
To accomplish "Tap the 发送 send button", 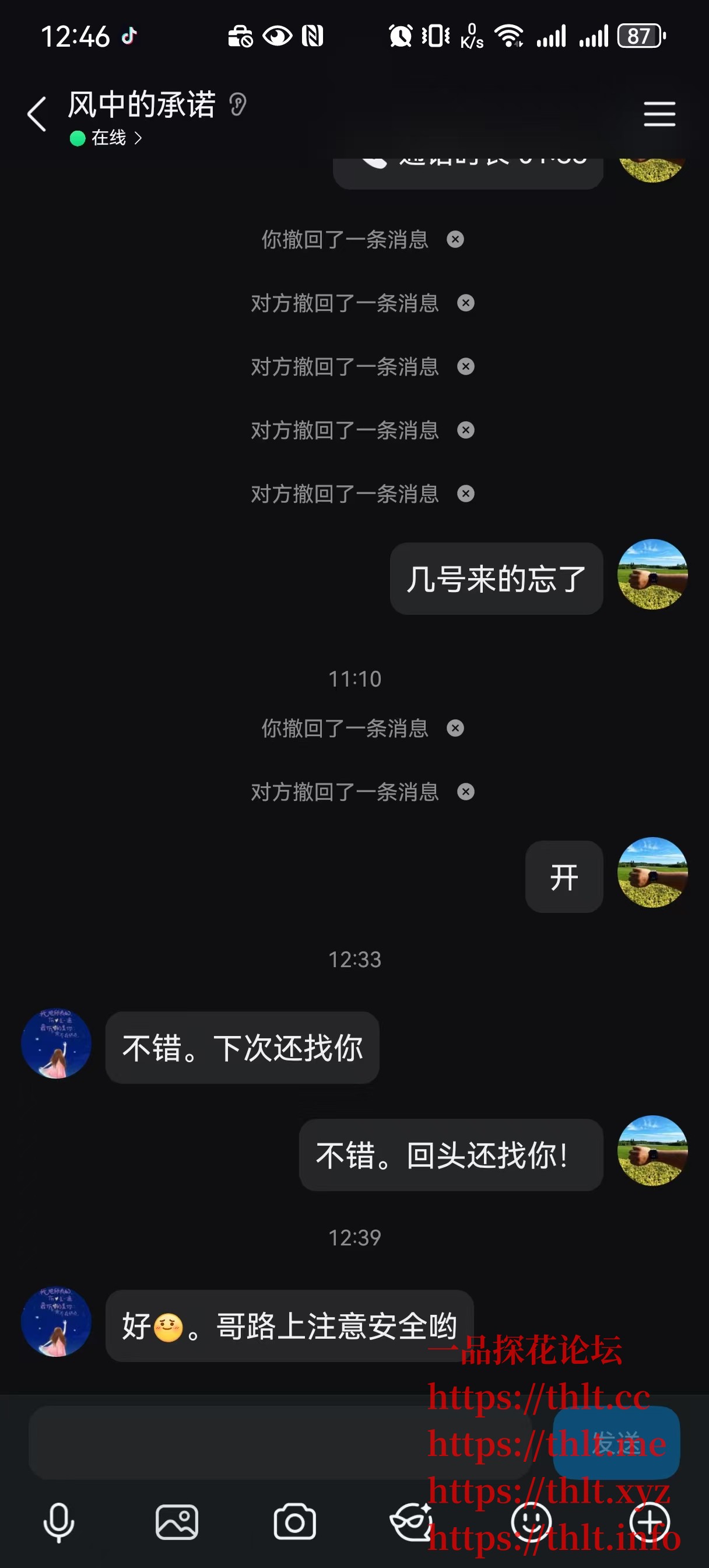I will pyautogui.click(x=616, y=1442).
